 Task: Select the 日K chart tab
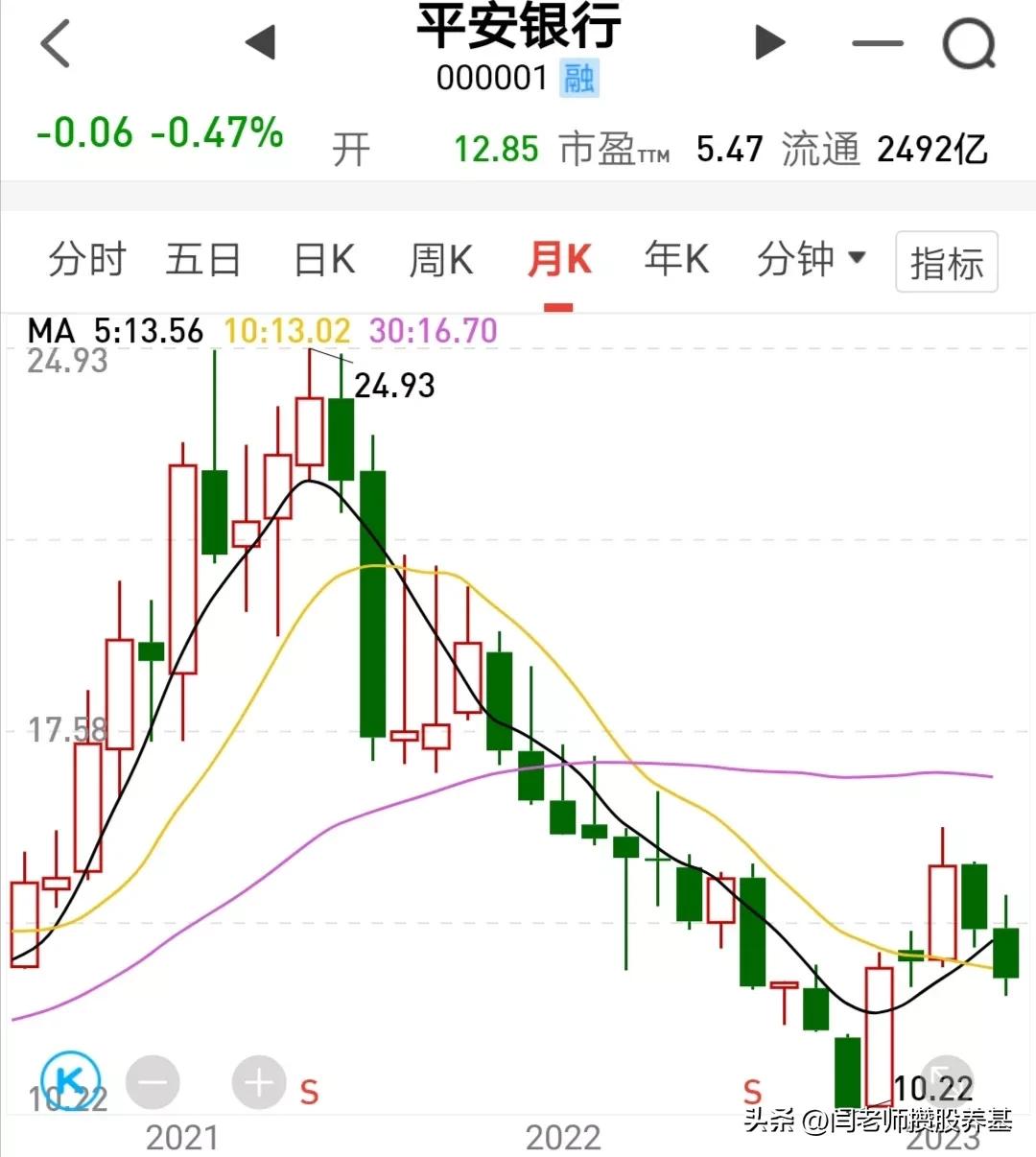coord(324,260)
